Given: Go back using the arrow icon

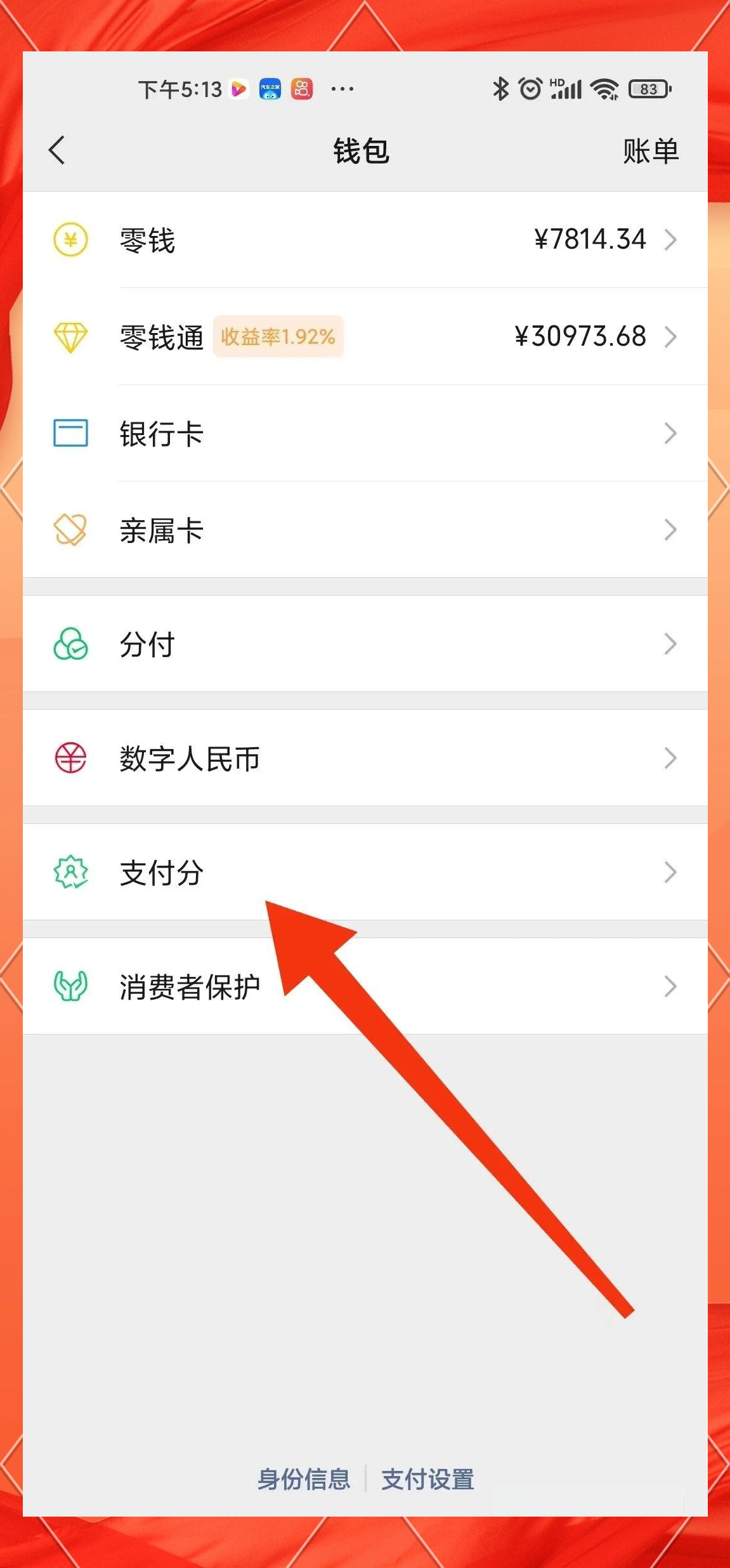Looking at the screenshot, I should (57, 150).
